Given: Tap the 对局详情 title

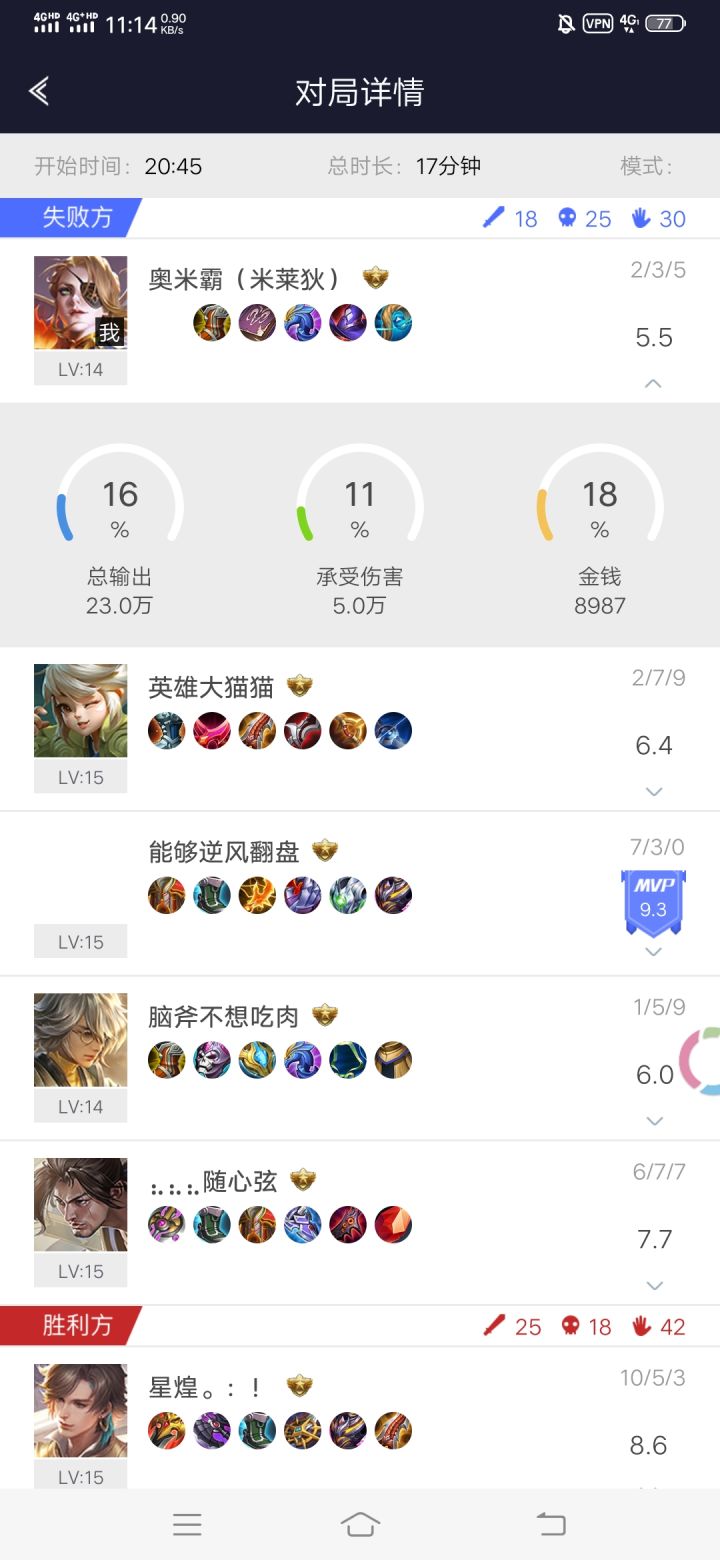Looking at the screenshot, I should (x=360, y=91).
